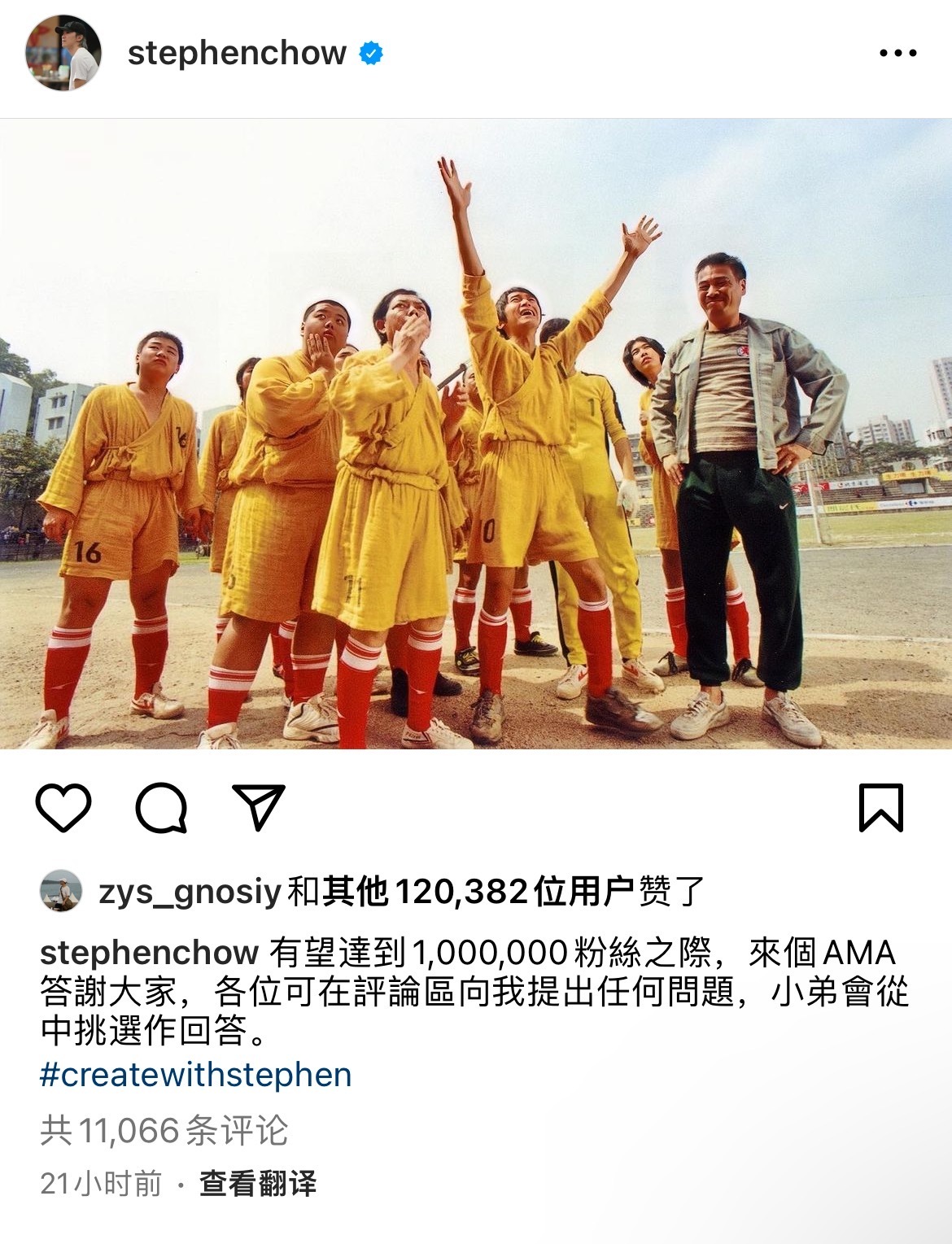View the other 120,382 users who liked
This screenshot has width=952, height=1244.
tap(477, 892)
